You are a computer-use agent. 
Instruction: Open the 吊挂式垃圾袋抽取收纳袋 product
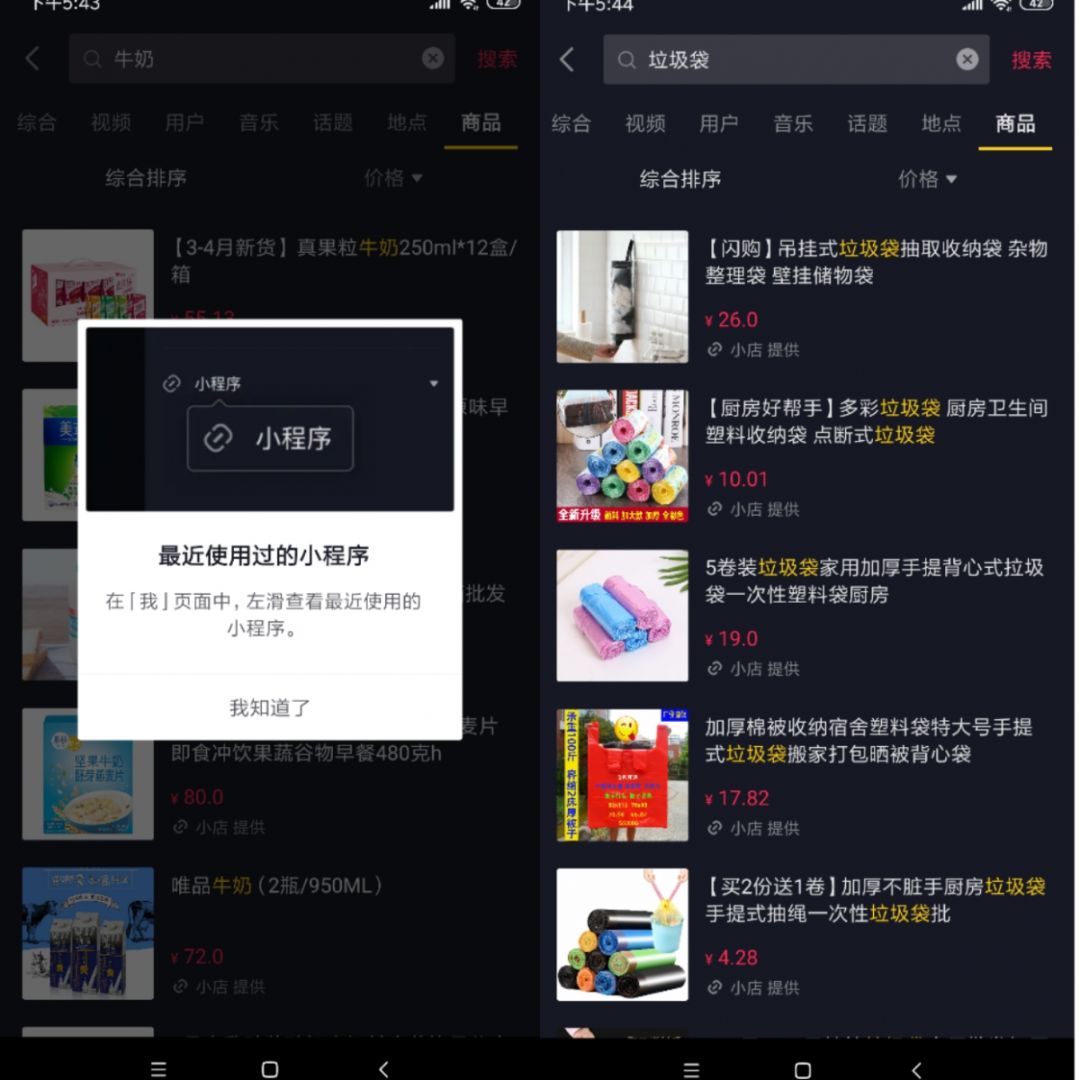pyautogui.click(x=875, y=262)
